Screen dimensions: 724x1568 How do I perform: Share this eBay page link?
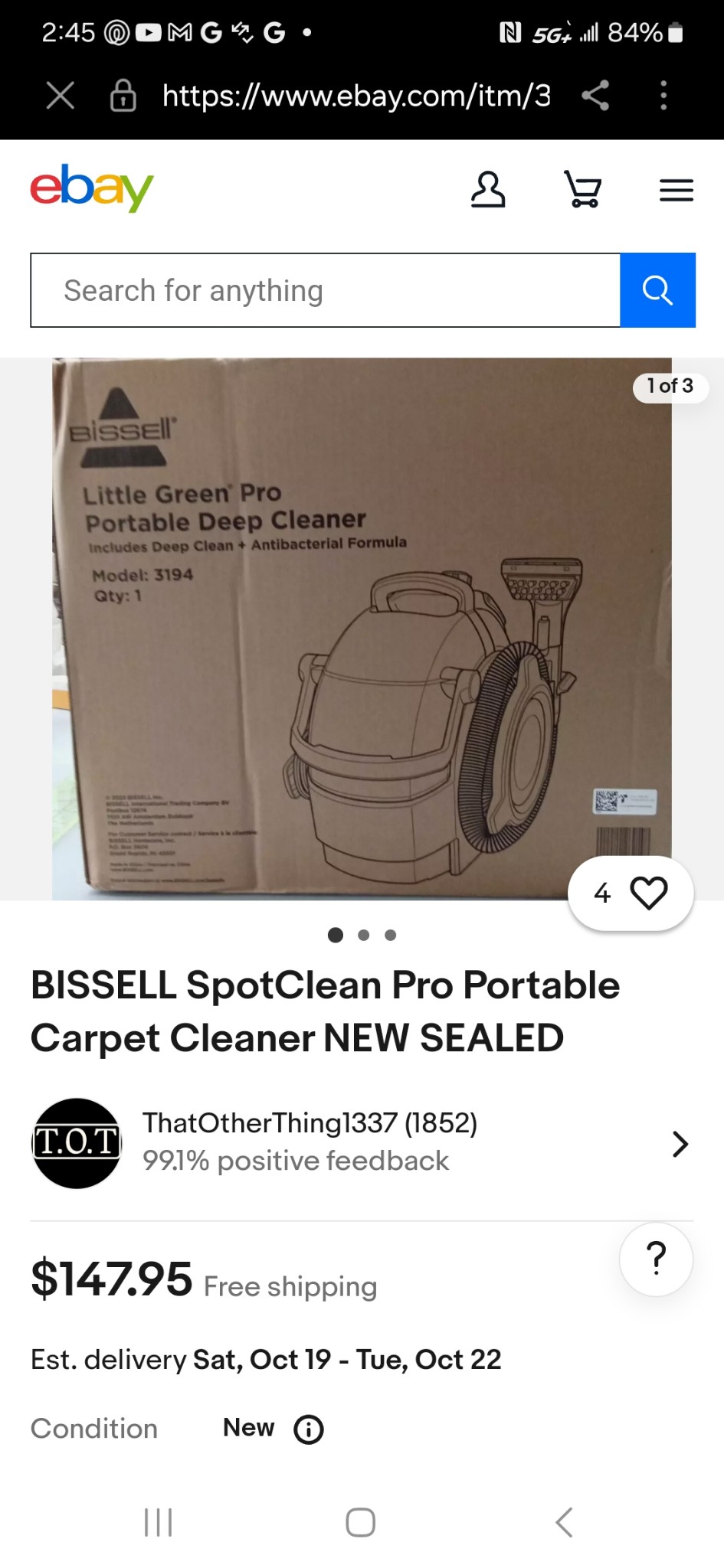point(595,96)
